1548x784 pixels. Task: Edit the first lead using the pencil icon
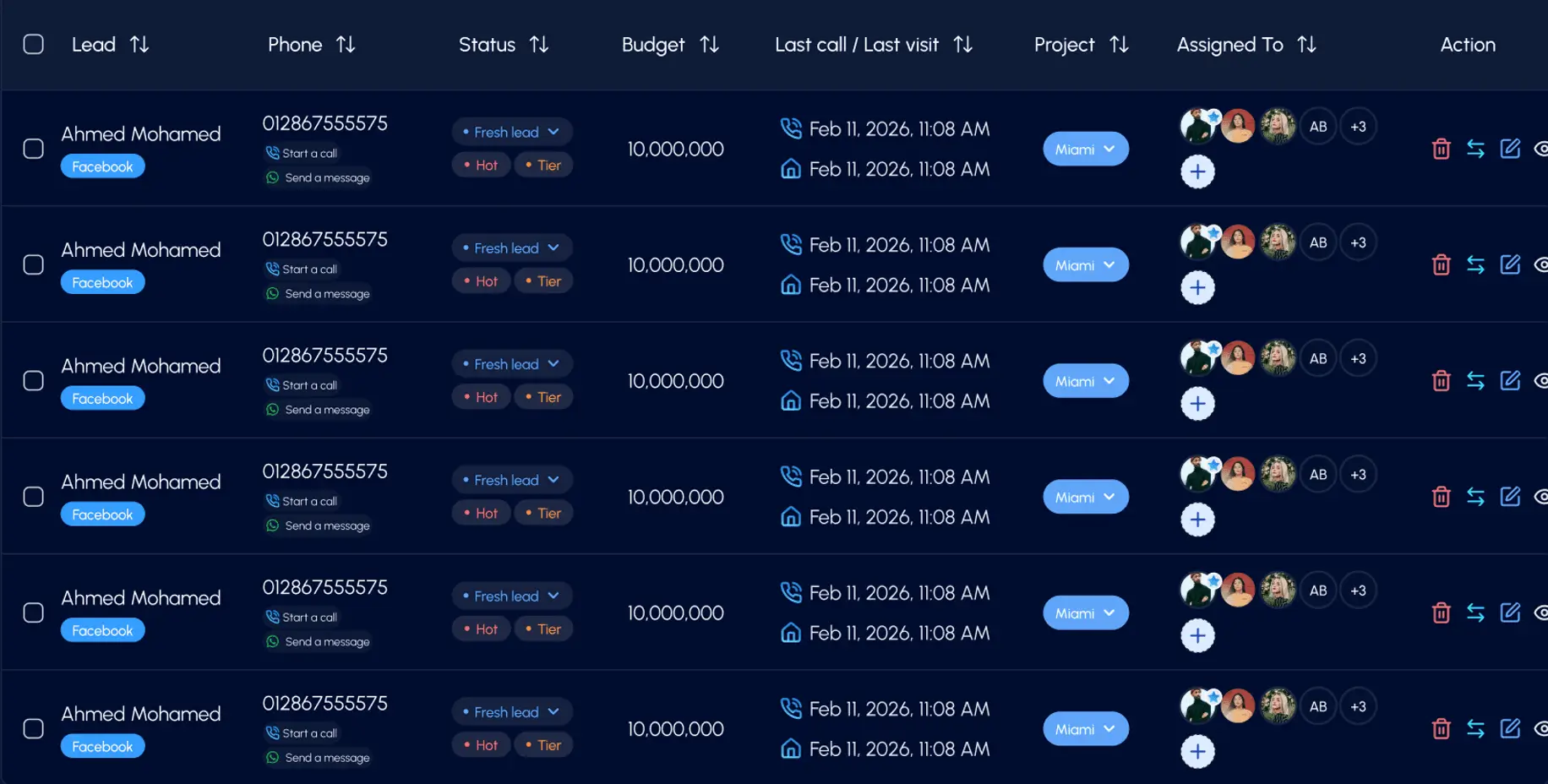pos(1509,150)
